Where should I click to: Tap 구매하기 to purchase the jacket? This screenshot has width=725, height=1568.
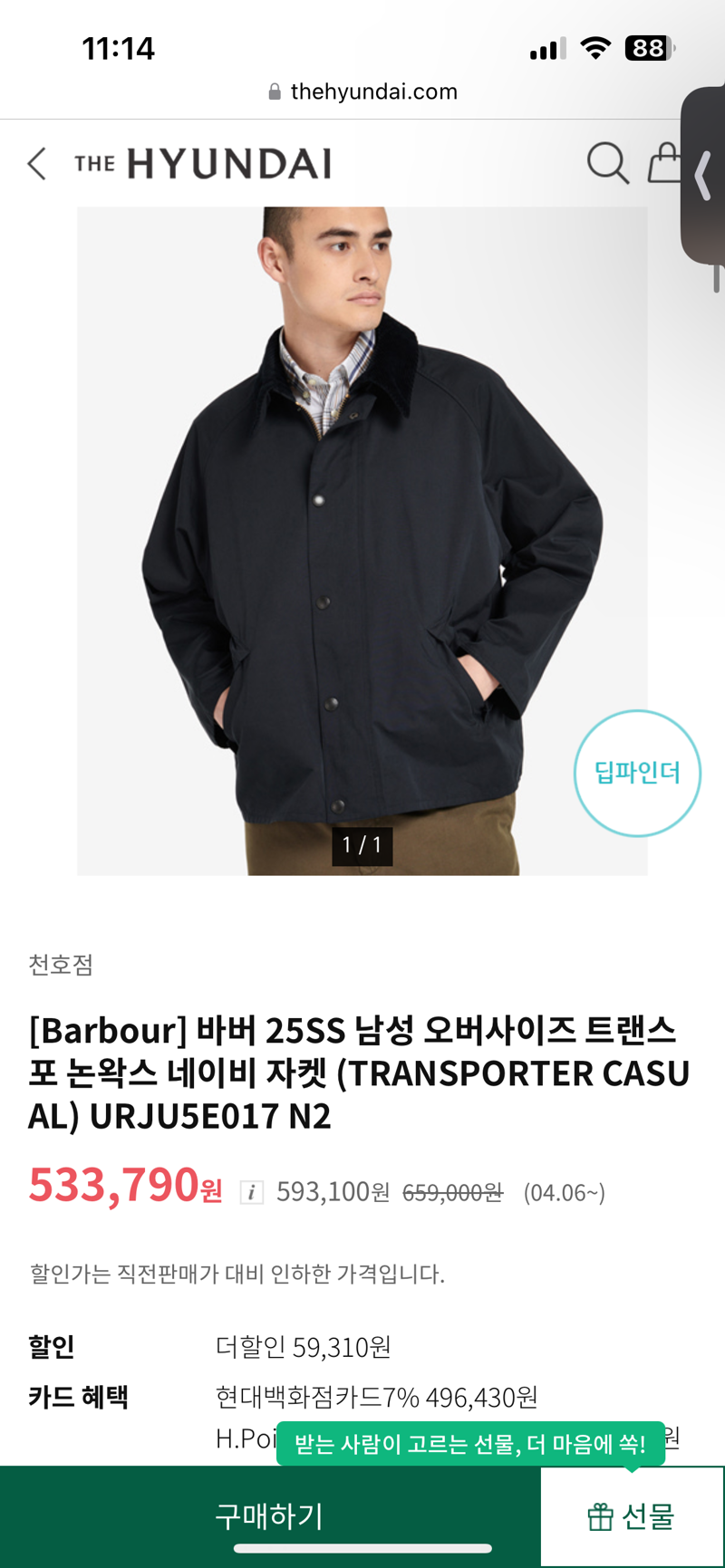[269, 1515]
